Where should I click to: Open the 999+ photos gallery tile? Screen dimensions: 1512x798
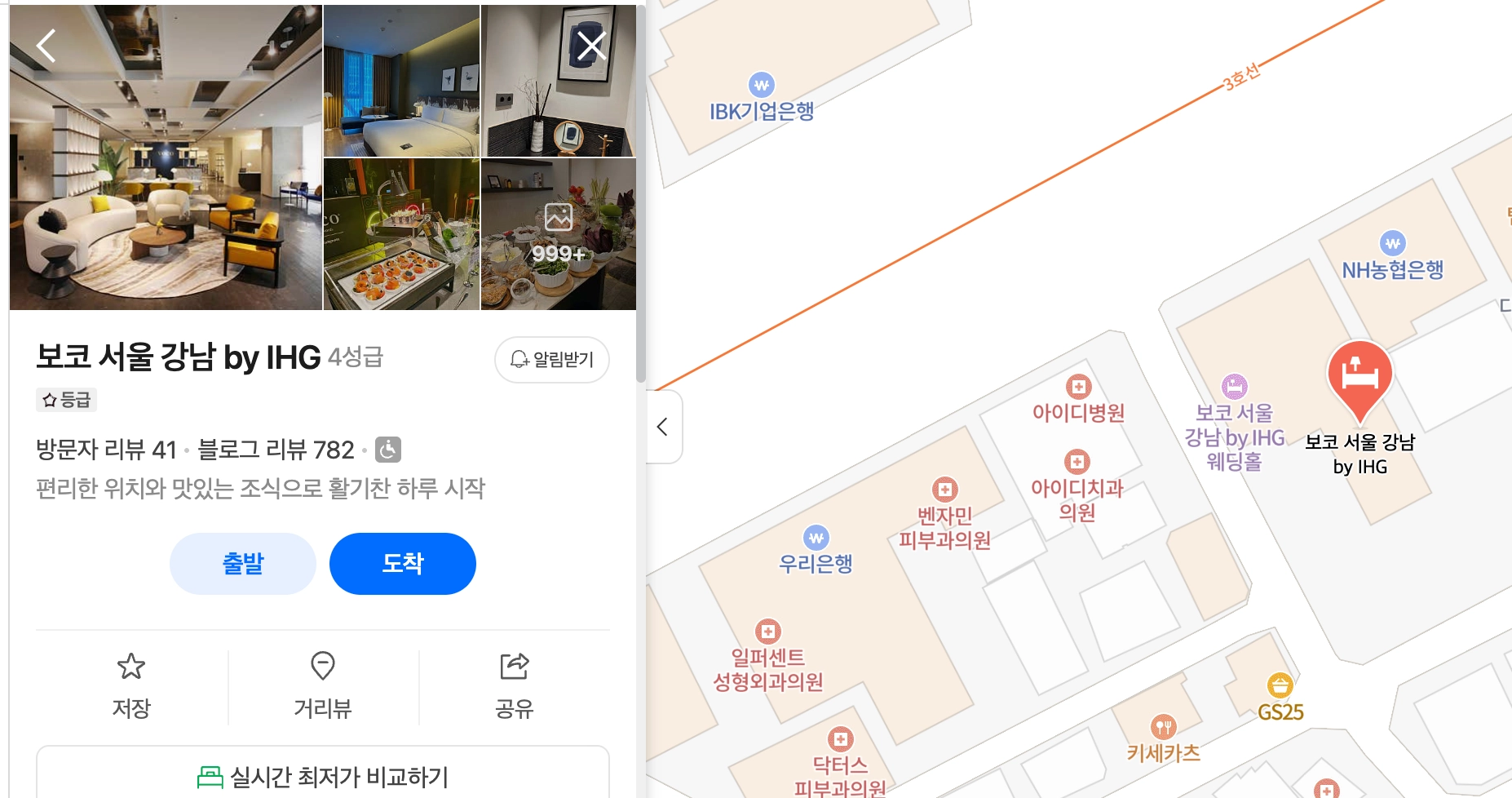tap(559, 234)
